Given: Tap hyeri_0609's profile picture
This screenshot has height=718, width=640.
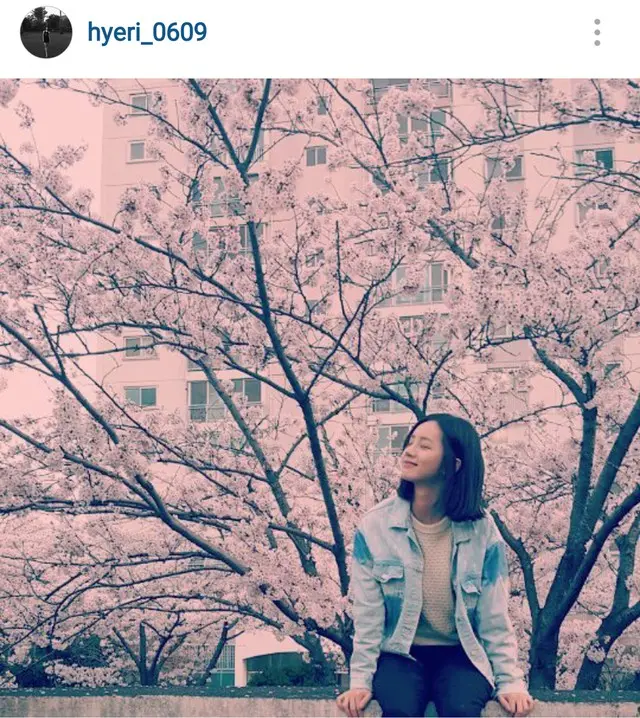Looking at the screenshot, I should pyautogui.click(x=46, y=32).
